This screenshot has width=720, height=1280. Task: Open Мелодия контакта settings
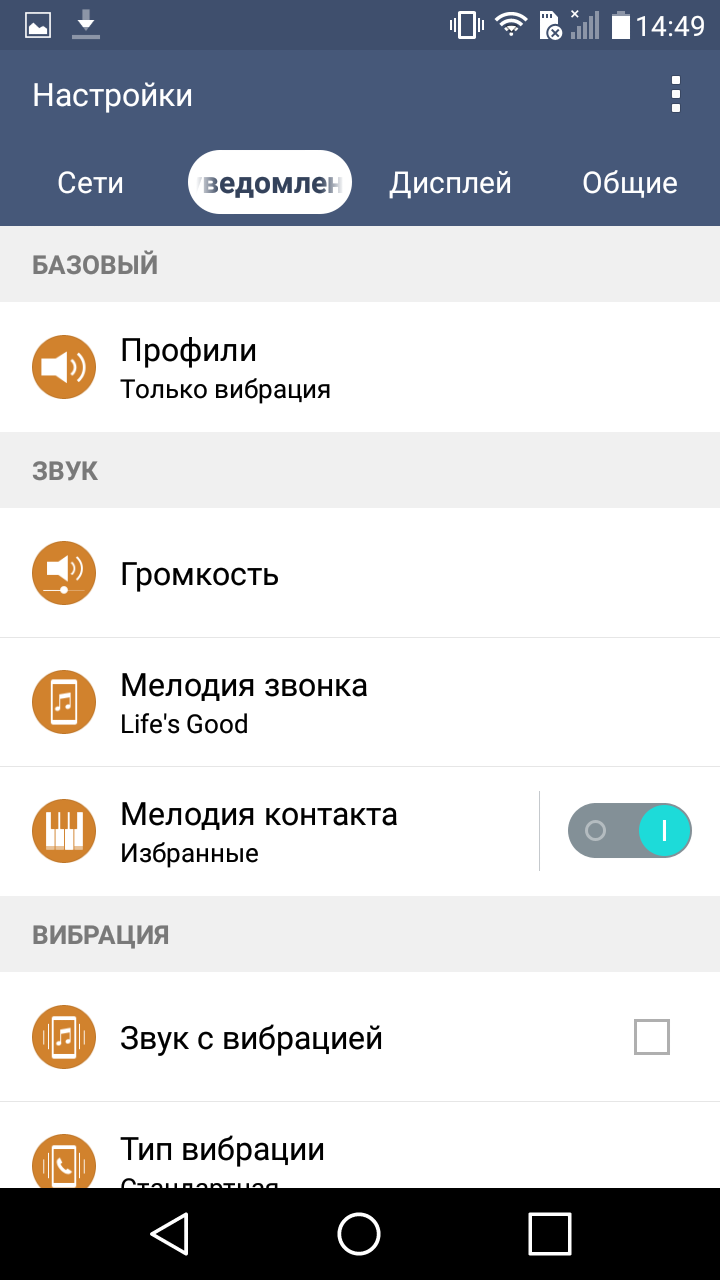[x=270, y=832]
